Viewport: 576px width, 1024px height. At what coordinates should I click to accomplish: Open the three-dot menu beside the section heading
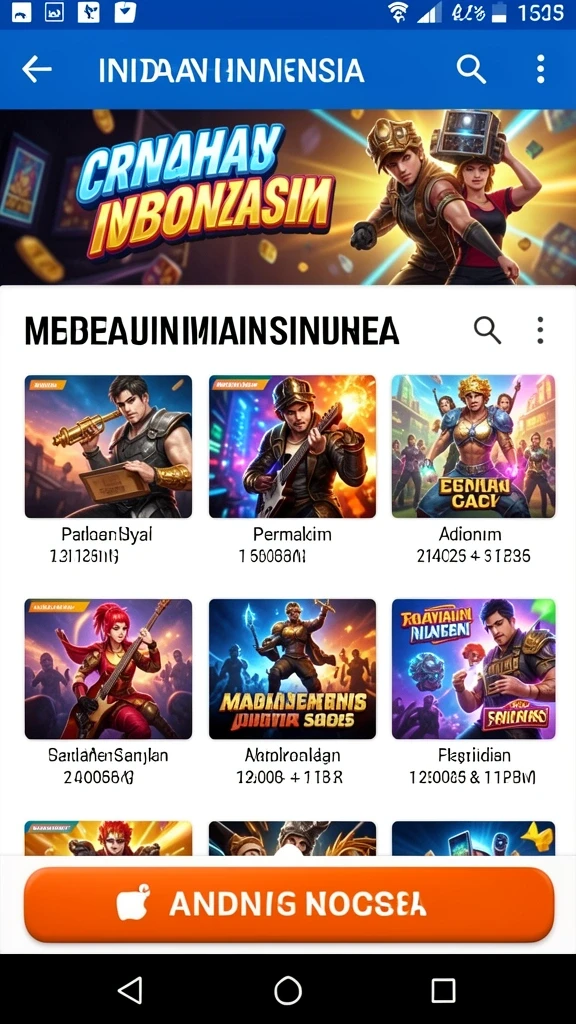(x=540, y=330)
